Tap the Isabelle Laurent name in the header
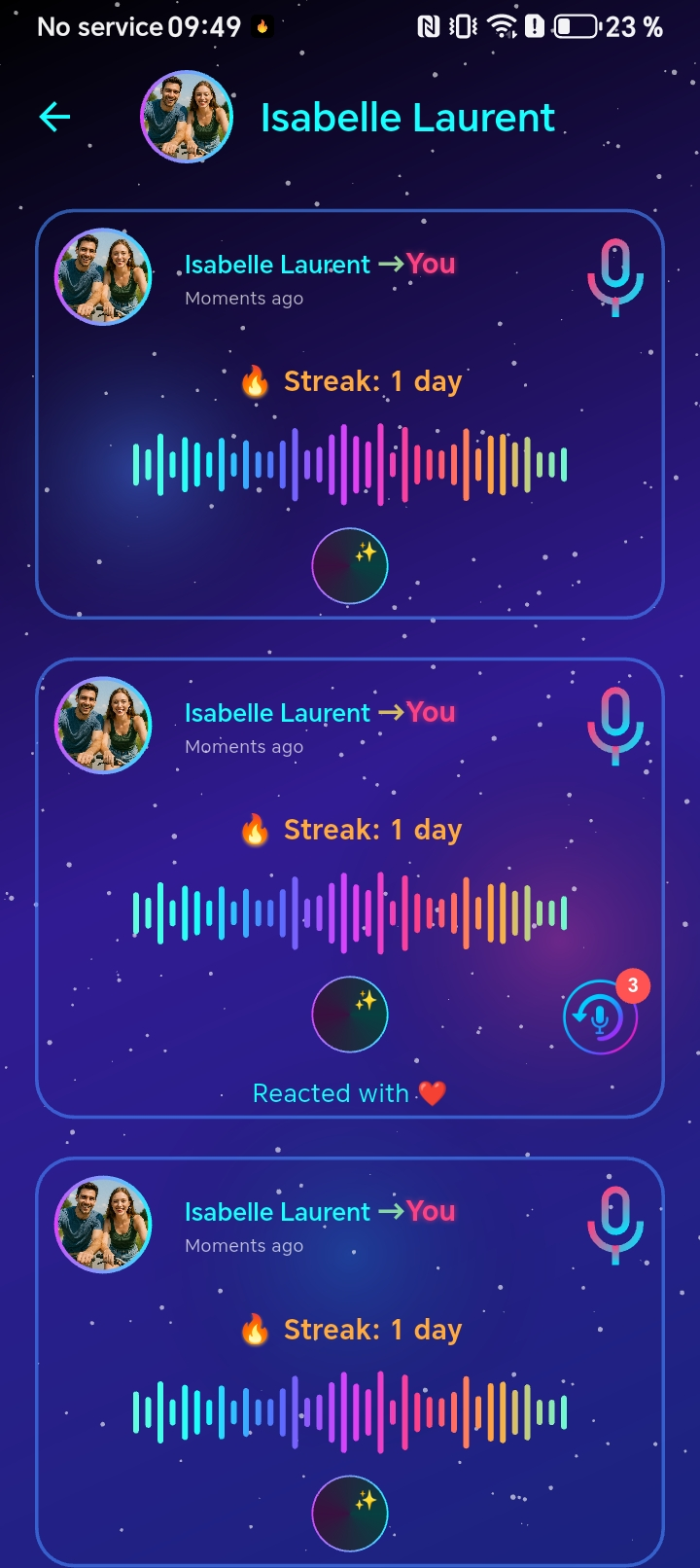 (x=406, y=117)
